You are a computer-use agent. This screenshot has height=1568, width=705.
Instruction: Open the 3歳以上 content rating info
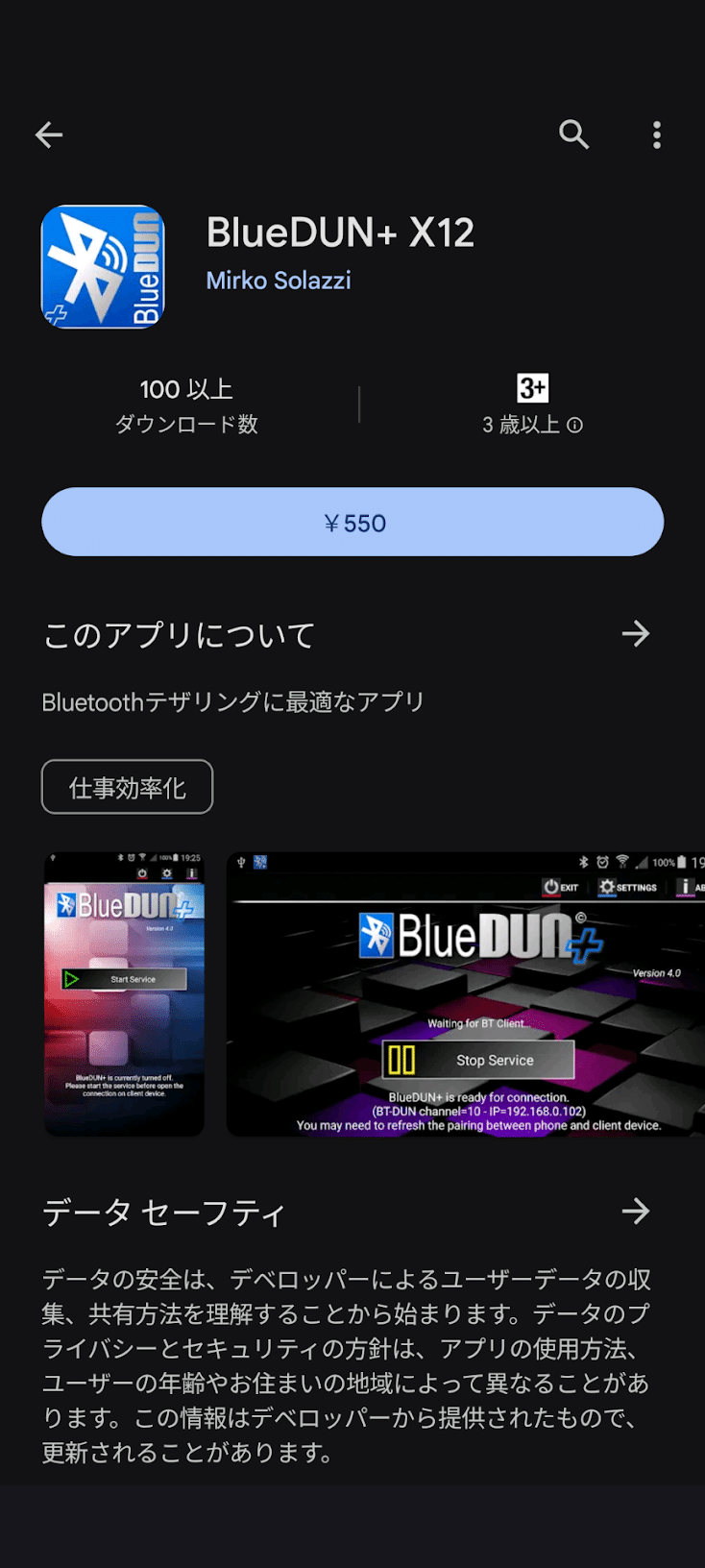[x=574, y=425]
